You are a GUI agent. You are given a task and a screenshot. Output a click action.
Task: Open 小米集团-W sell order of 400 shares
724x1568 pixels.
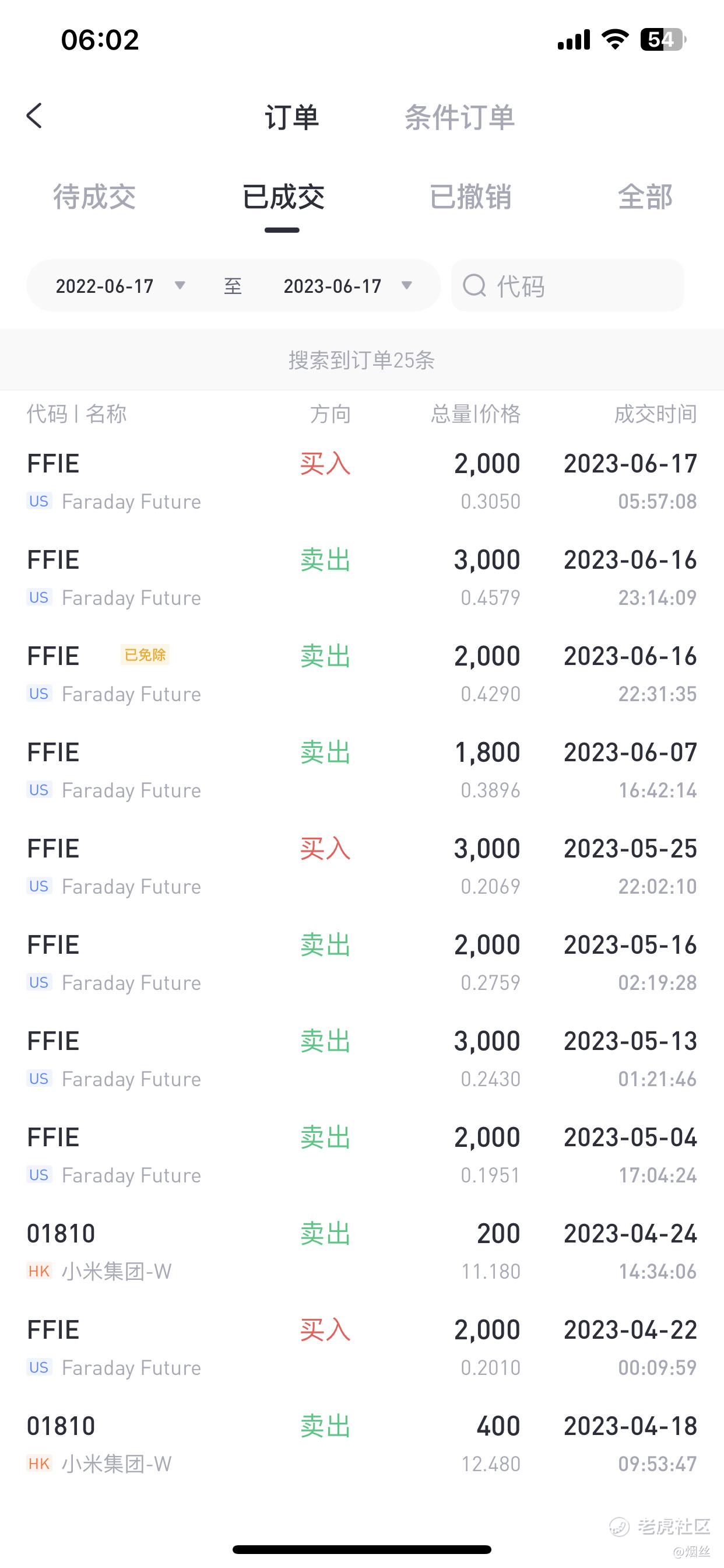click(362, 1444)
